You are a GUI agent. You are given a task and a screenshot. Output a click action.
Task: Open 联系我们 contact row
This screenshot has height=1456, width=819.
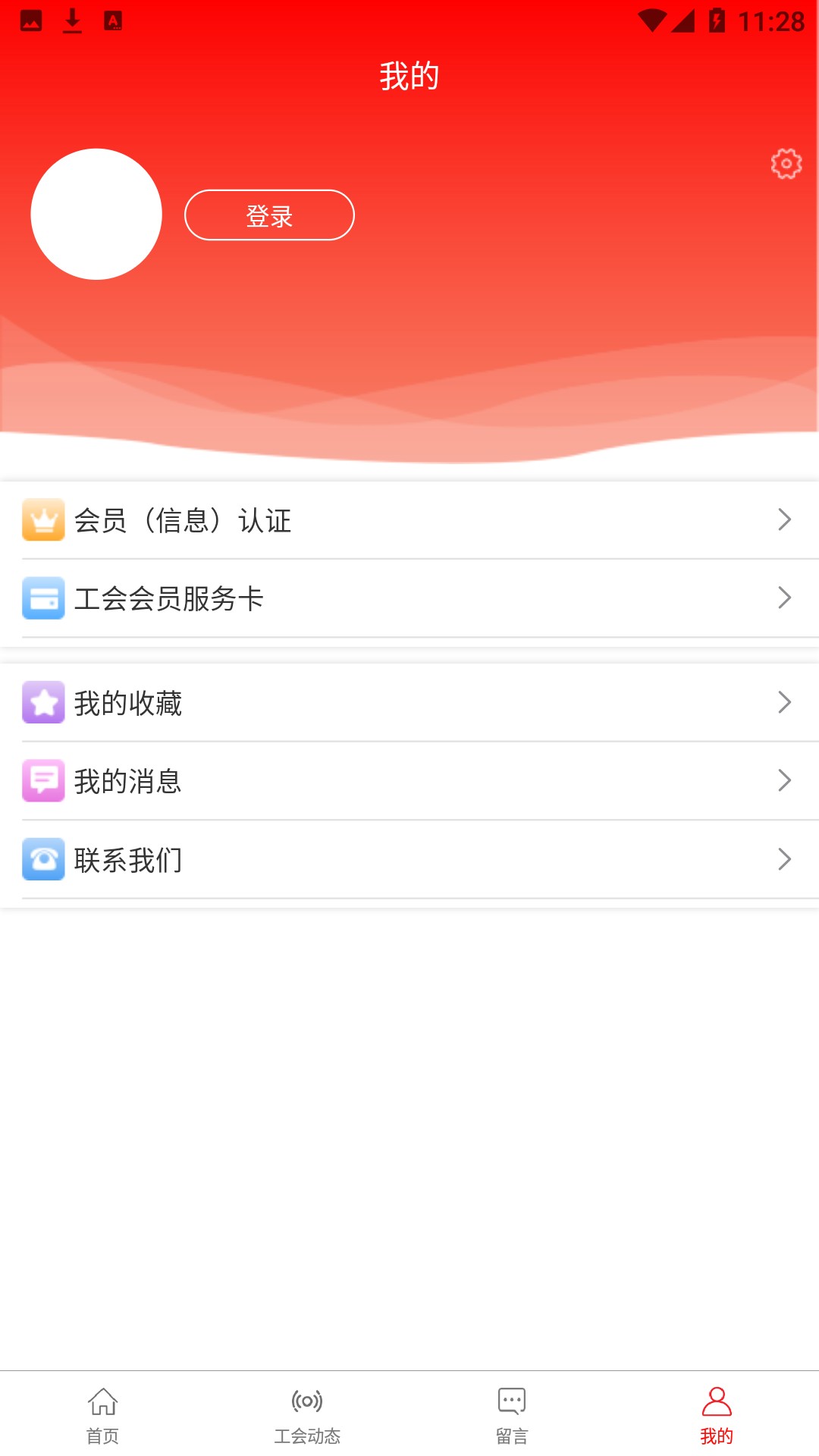(409, 860)
